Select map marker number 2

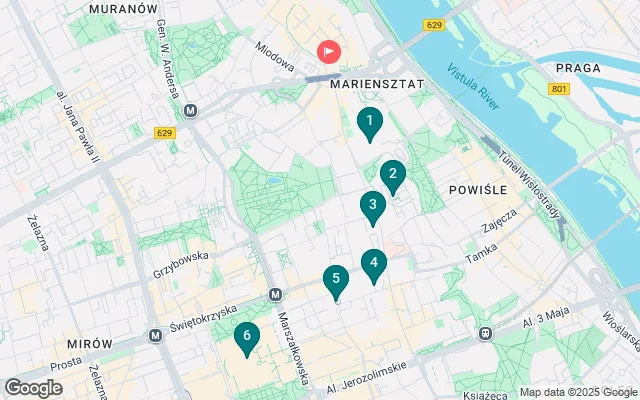point(392,176)
